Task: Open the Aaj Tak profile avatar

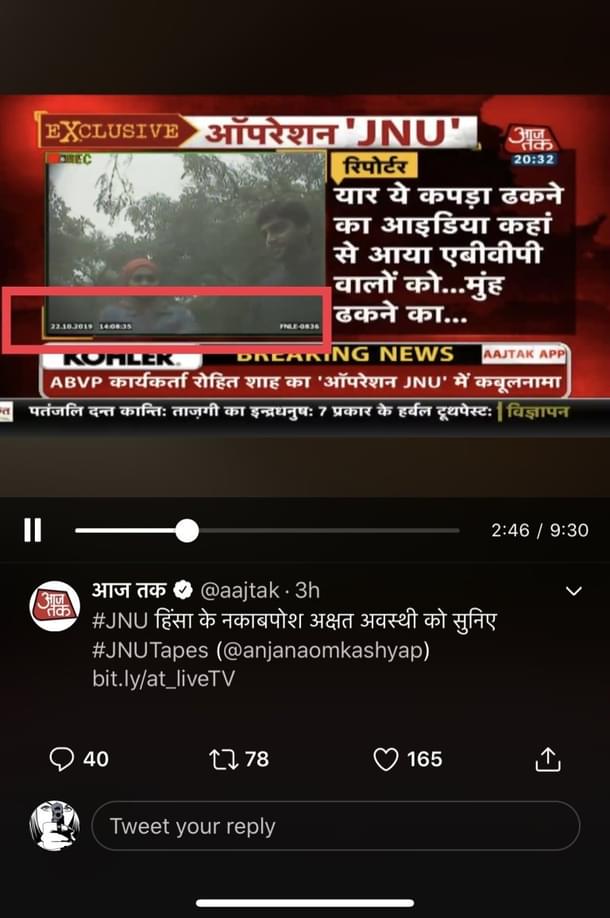Action: (x=54, y=606)
